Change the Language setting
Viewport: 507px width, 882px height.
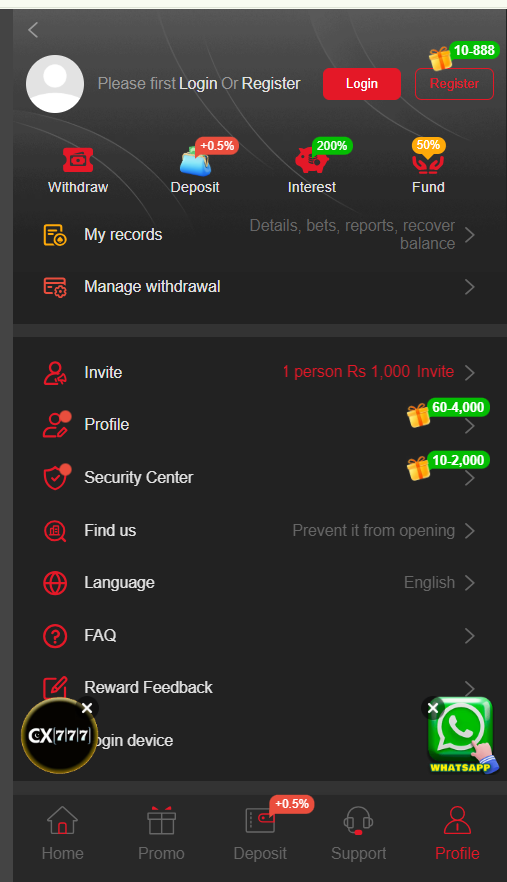[260, 583]
